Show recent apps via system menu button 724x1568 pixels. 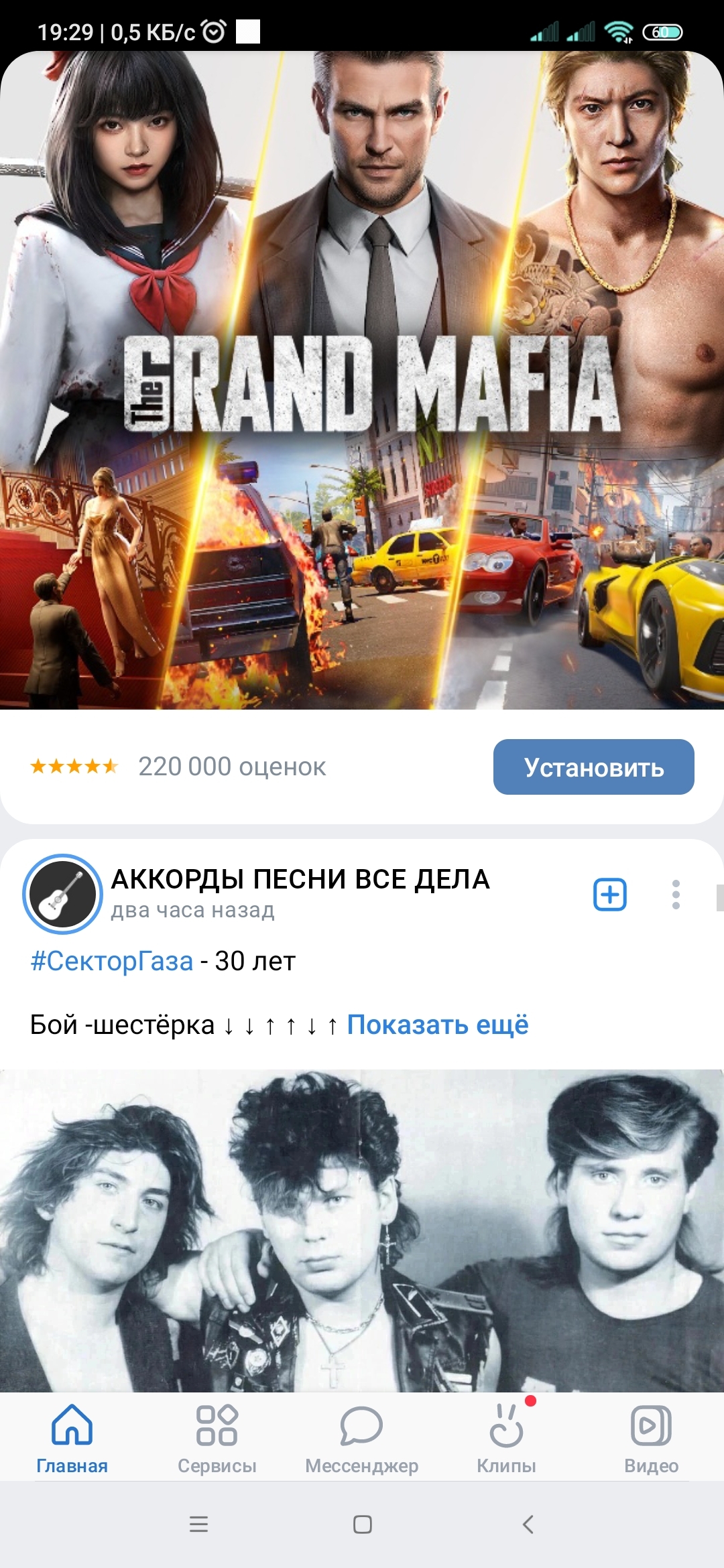(198, 1524)
